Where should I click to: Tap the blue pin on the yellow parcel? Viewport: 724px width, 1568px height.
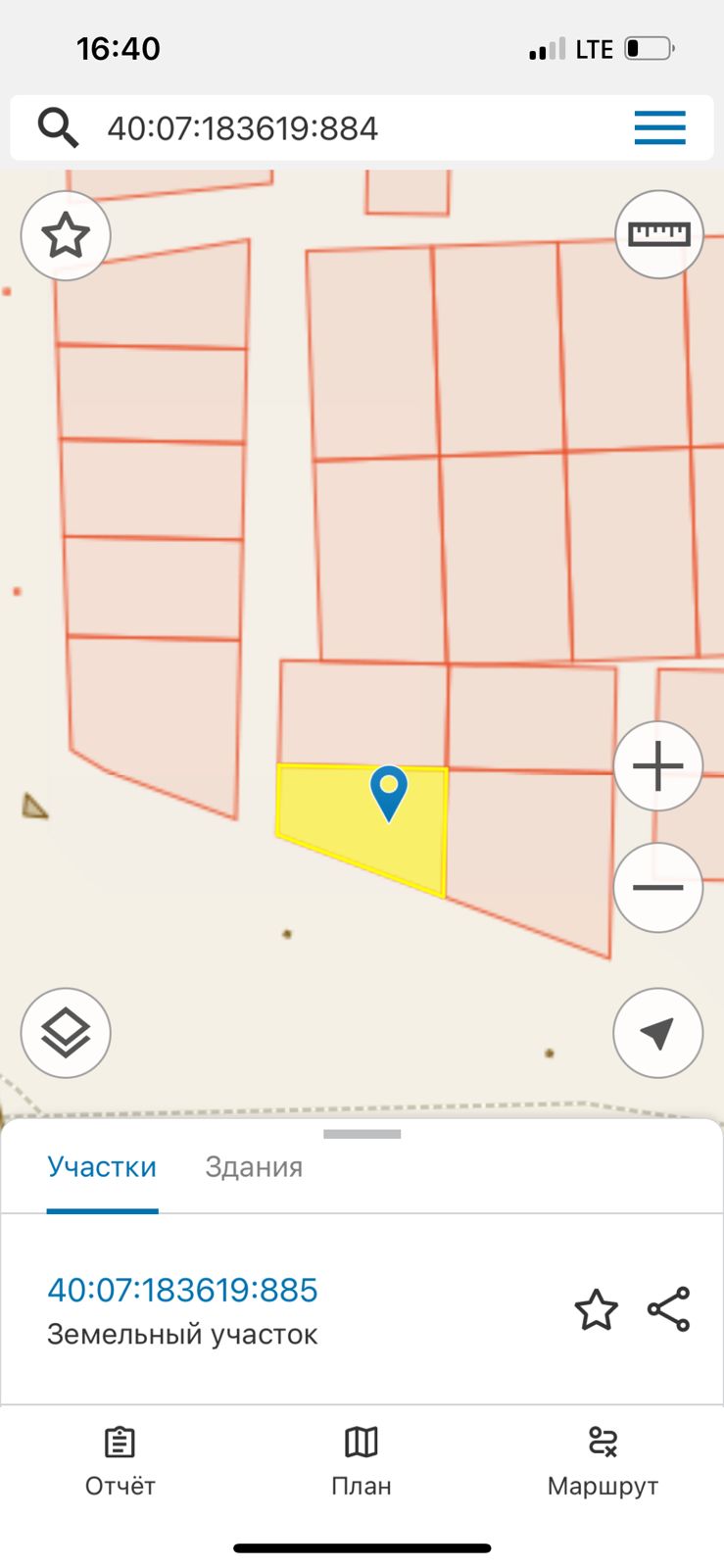[389, 794]
